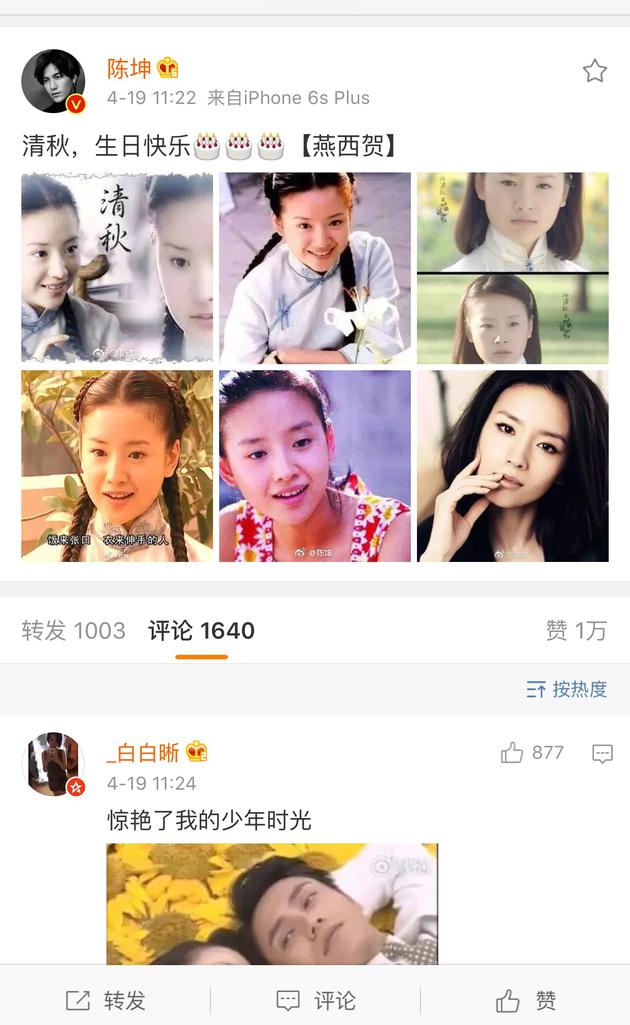Open the photo with the subtitle caption
The height and width of the screenshot is (1025, 630).
[117, 466]
